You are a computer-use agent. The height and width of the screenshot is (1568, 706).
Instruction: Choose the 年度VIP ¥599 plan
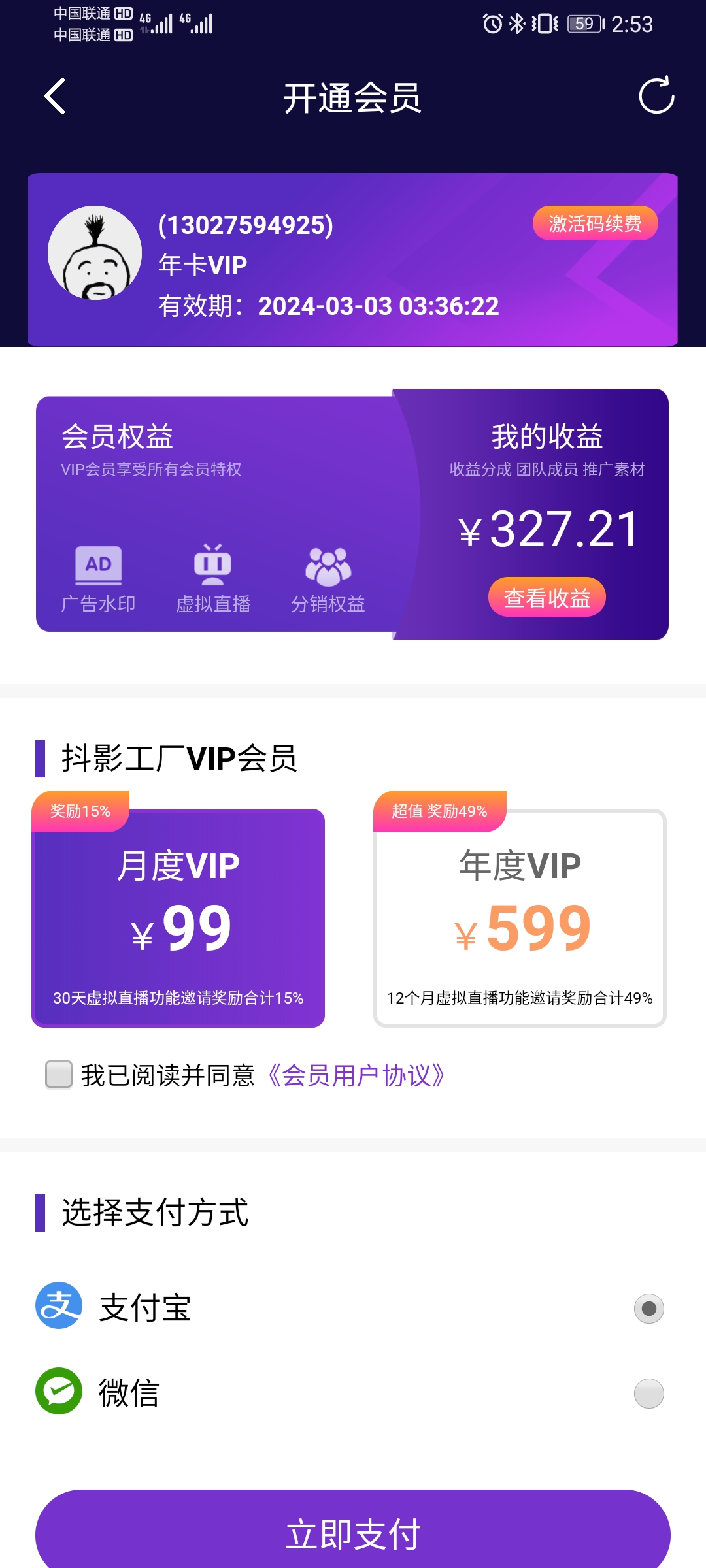coord(520,918)
